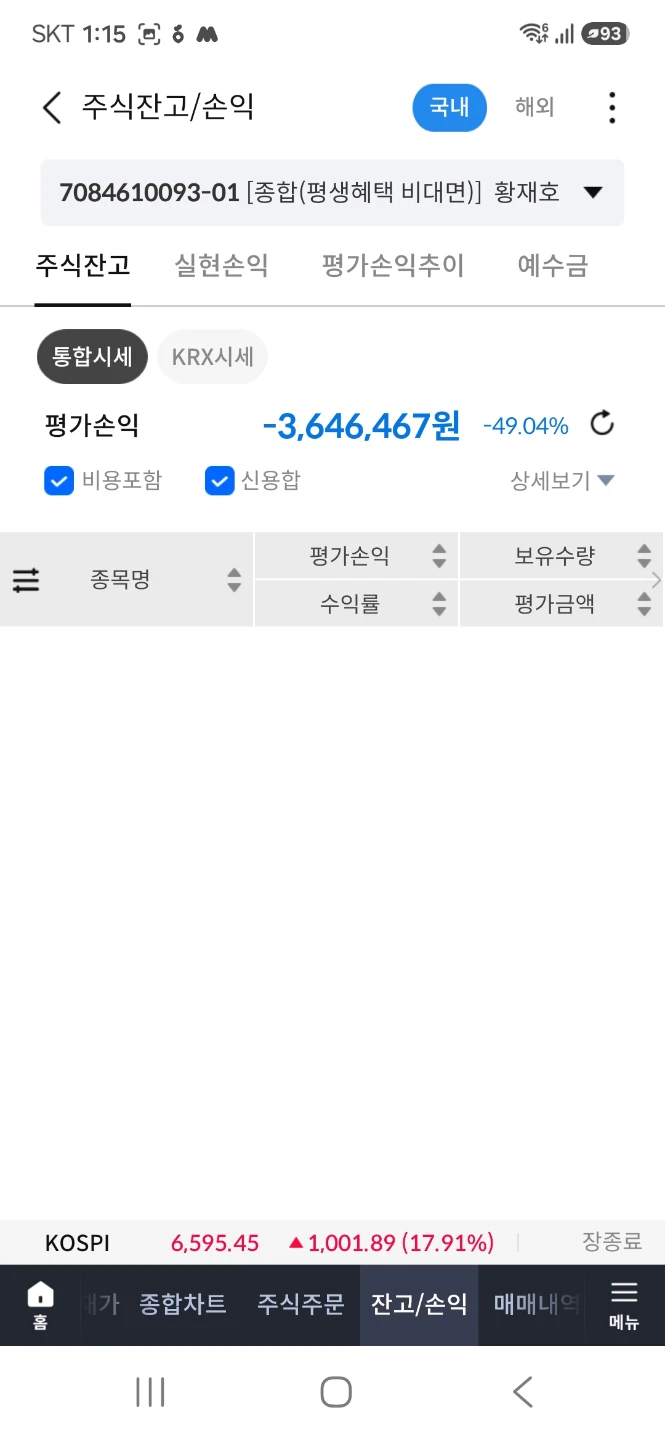Open 종합차트 from bottom bar
The image size is (665, 1440).
[183, 1304]
